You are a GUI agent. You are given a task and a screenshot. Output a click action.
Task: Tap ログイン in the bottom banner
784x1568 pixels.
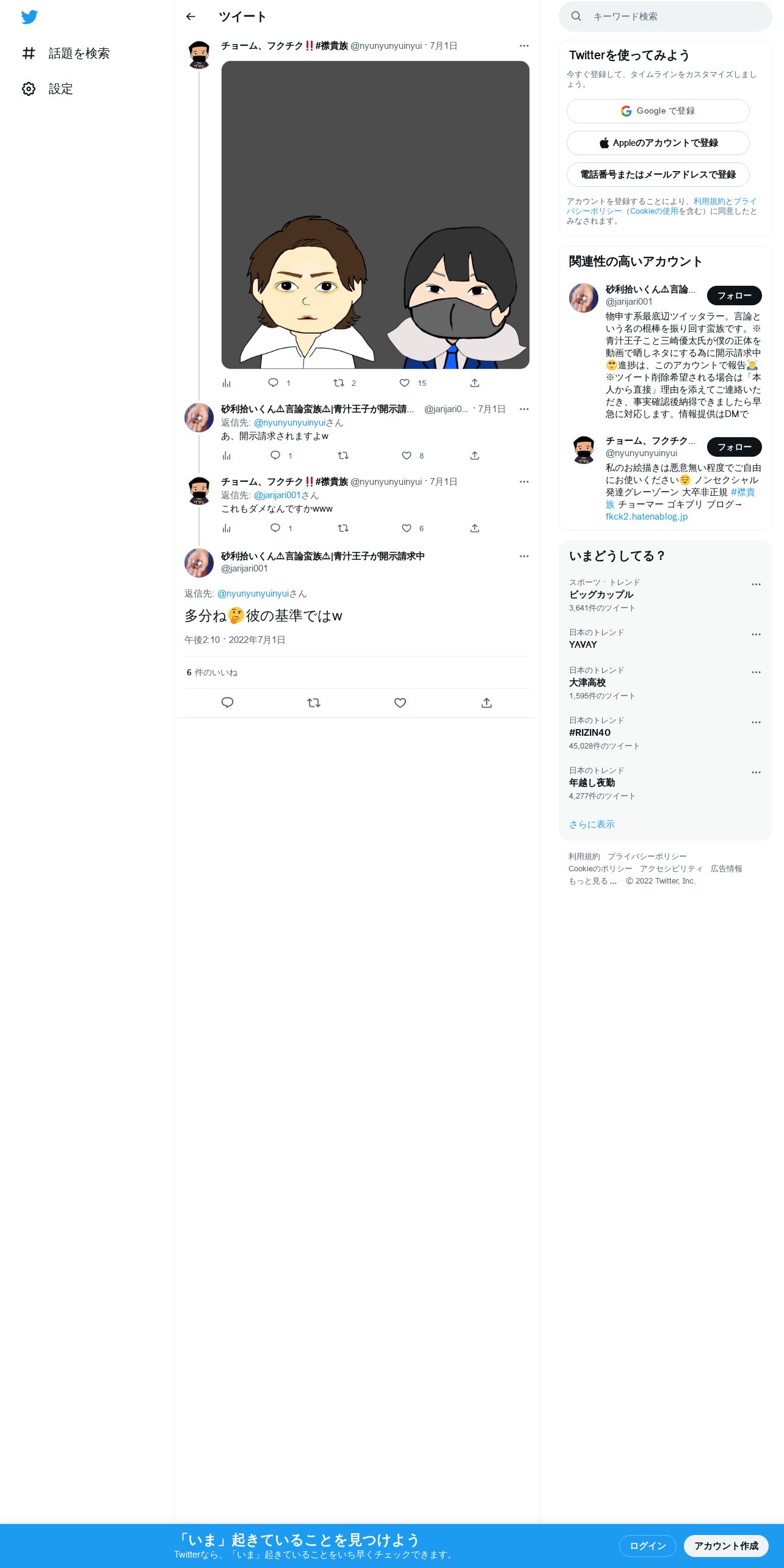(647, 1545)
